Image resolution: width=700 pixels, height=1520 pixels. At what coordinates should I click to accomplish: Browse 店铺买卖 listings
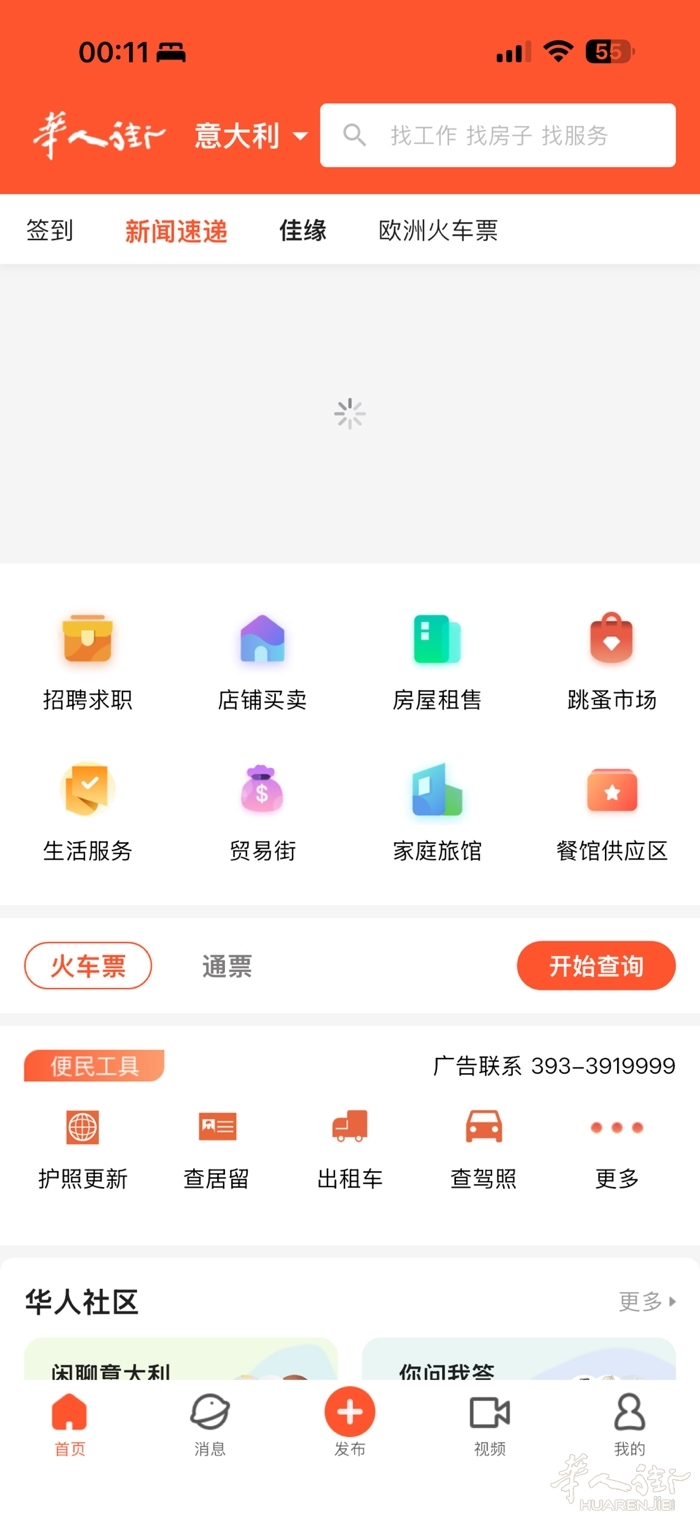coord(262,661)
